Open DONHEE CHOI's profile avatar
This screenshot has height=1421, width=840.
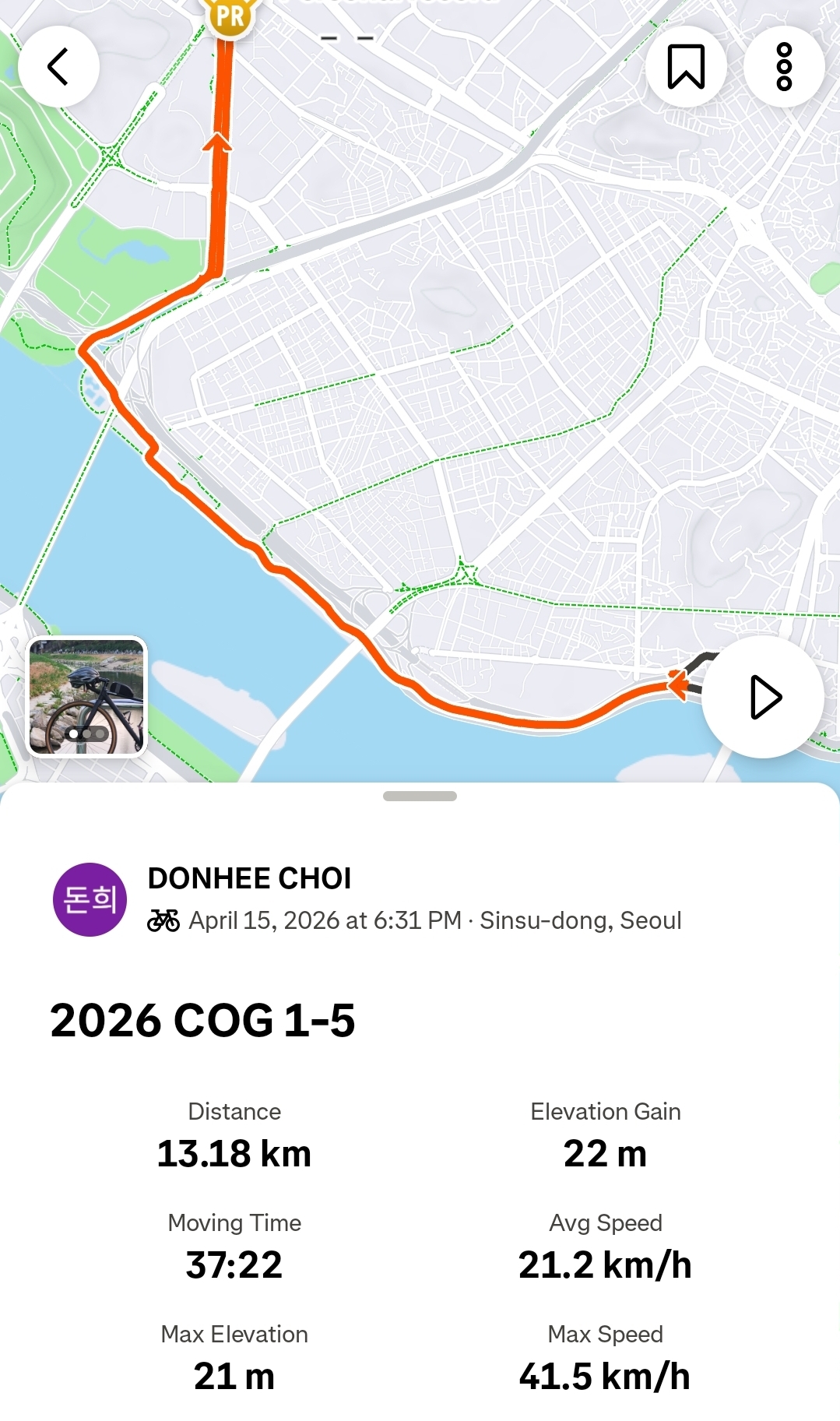point(90,899)
